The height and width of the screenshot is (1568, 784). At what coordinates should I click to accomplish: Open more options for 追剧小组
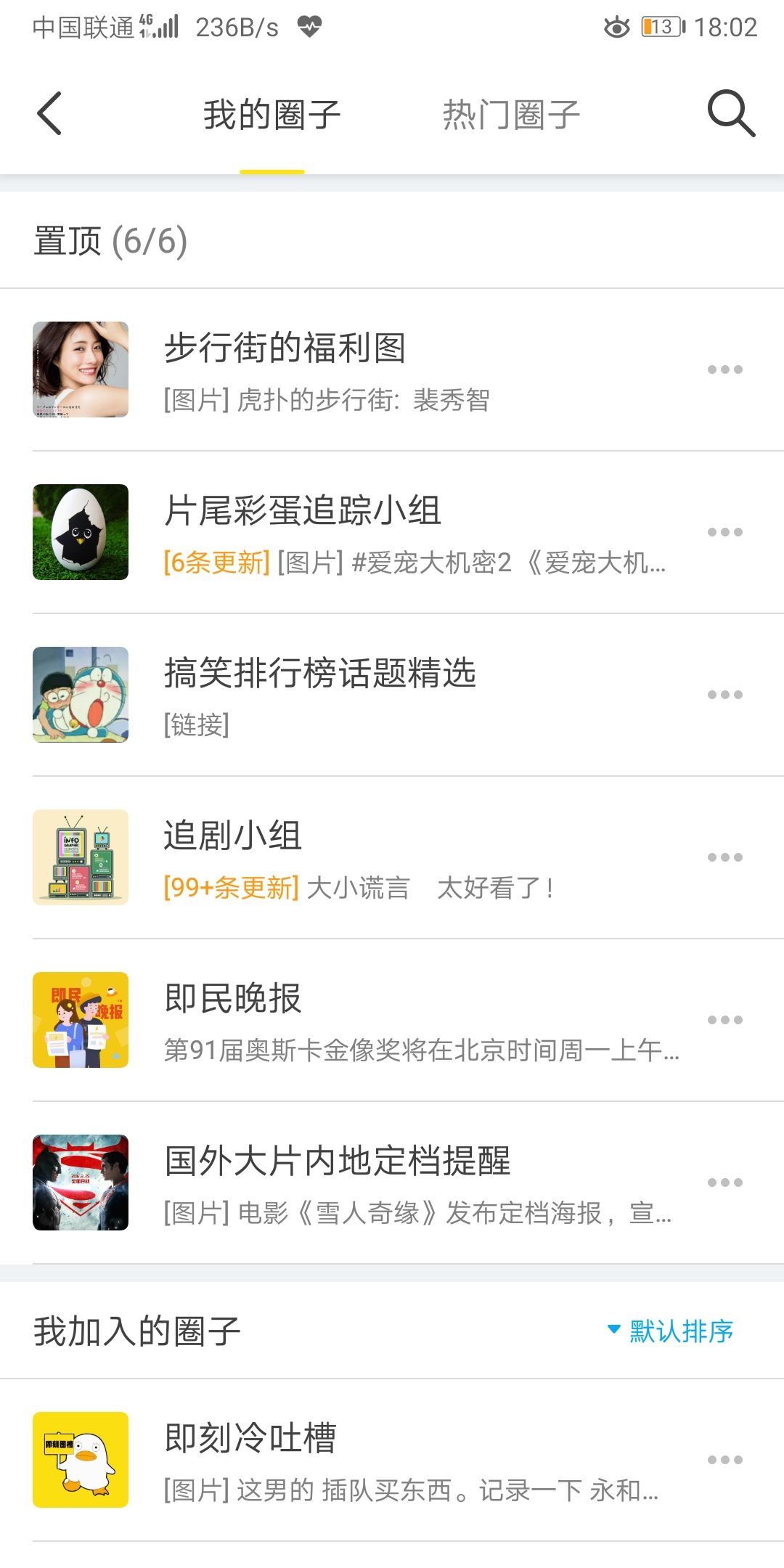(724, 857)
